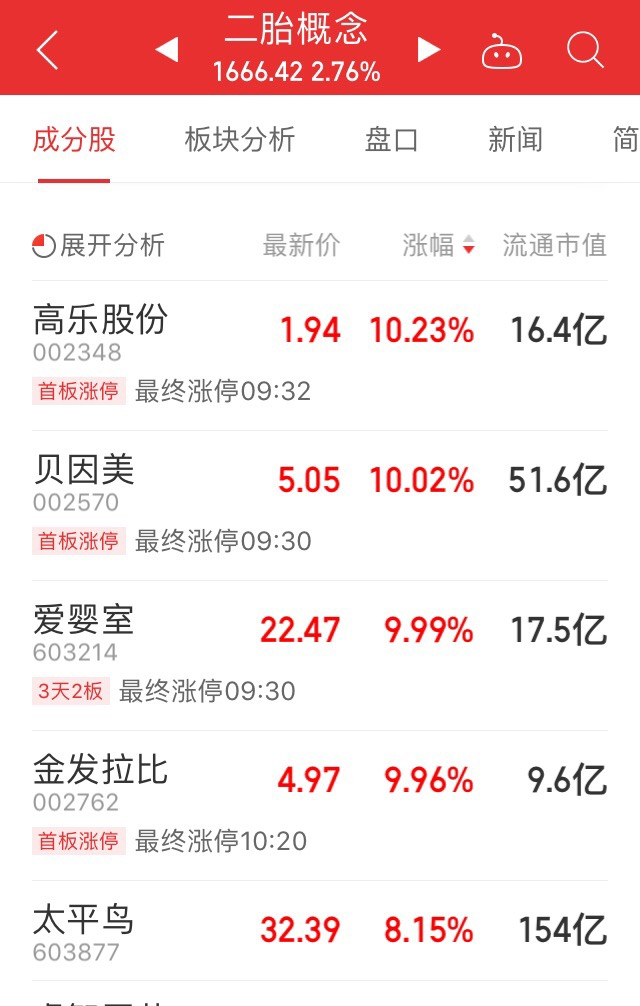Sort the list by 最新价

pos(301,246)
